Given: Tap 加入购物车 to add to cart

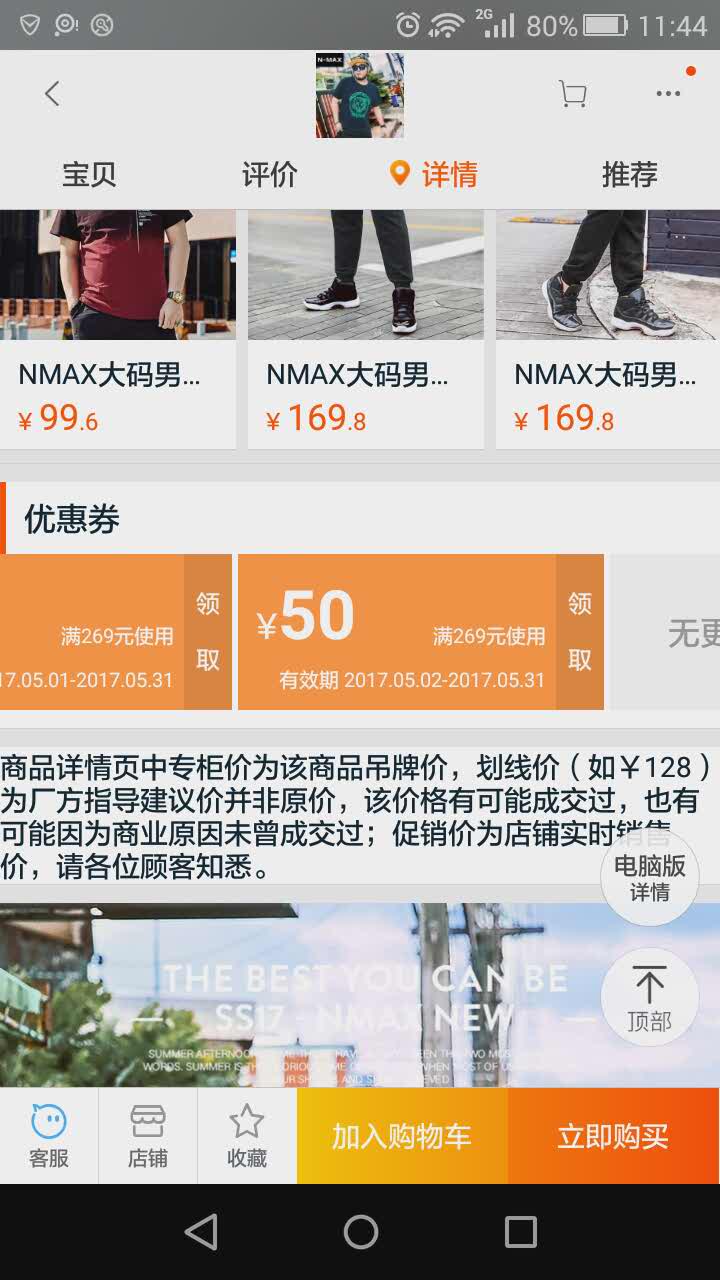Looking at the screenshot, I should point(402,1136).
